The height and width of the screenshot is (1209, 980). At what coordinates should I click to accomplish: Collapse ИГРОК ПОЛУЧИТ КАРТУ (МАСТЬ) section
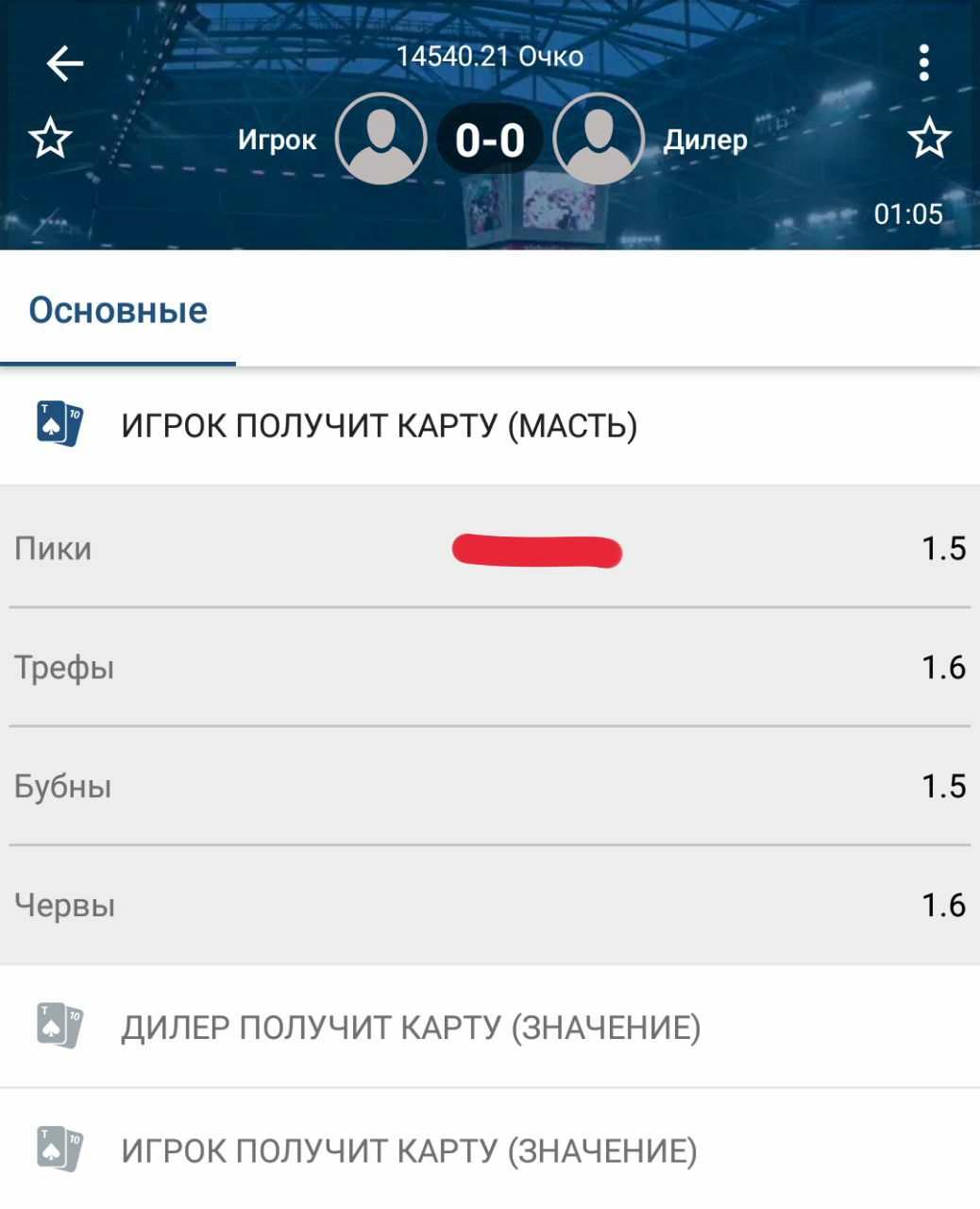[x=378, y=426]
